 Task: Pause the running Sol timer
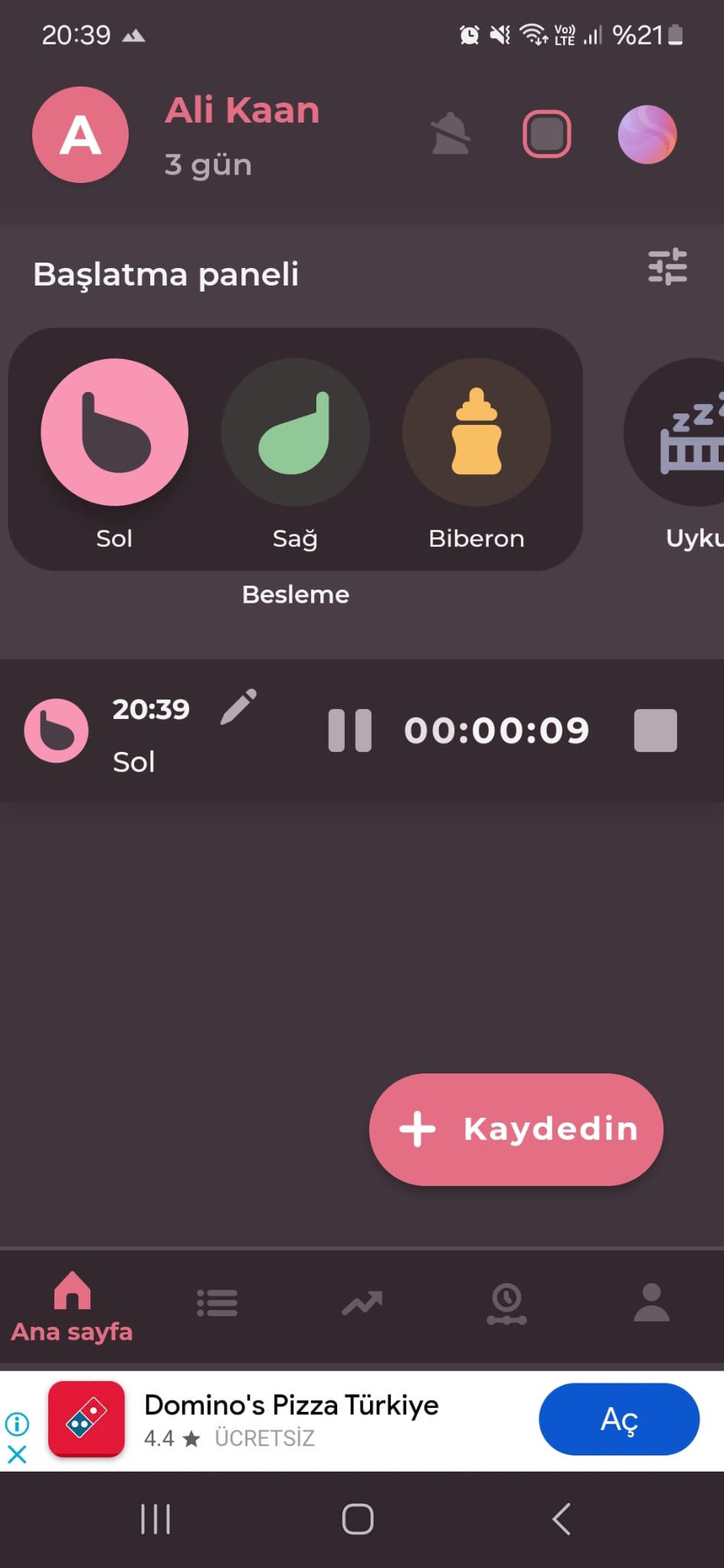(350, 730)
